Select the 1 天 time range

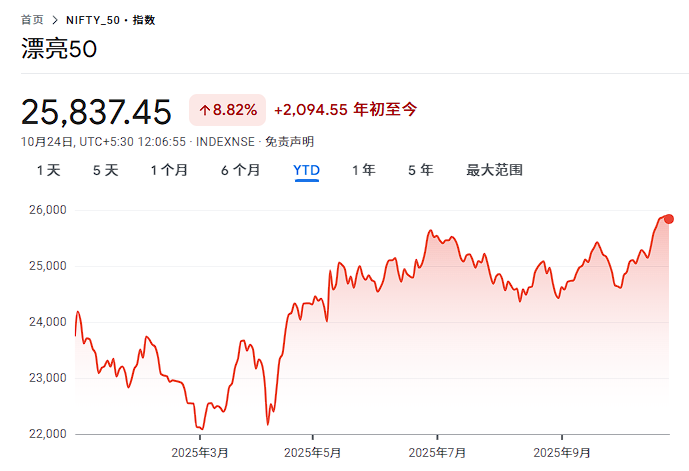pyautogui.click(x=49, y=170)
